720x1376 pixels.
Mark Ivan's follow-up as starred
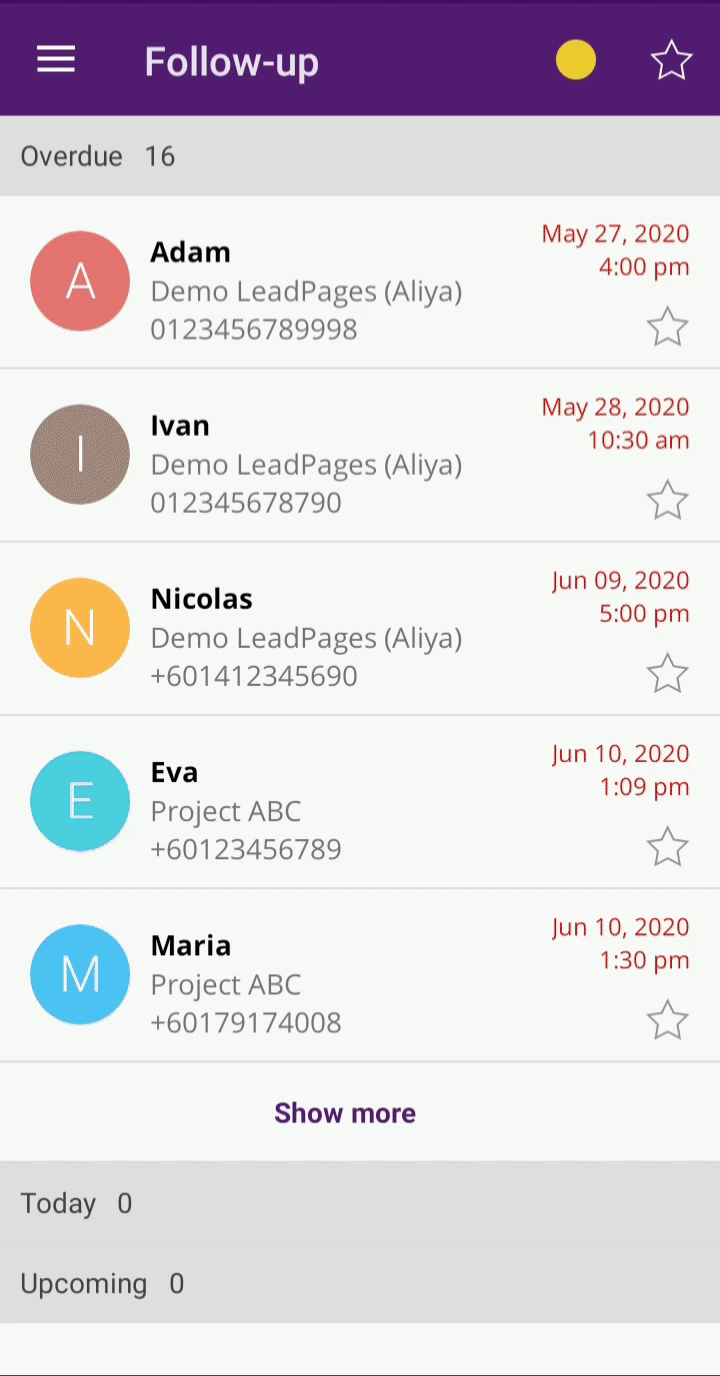pyautogui.click(x=667, y=500)
